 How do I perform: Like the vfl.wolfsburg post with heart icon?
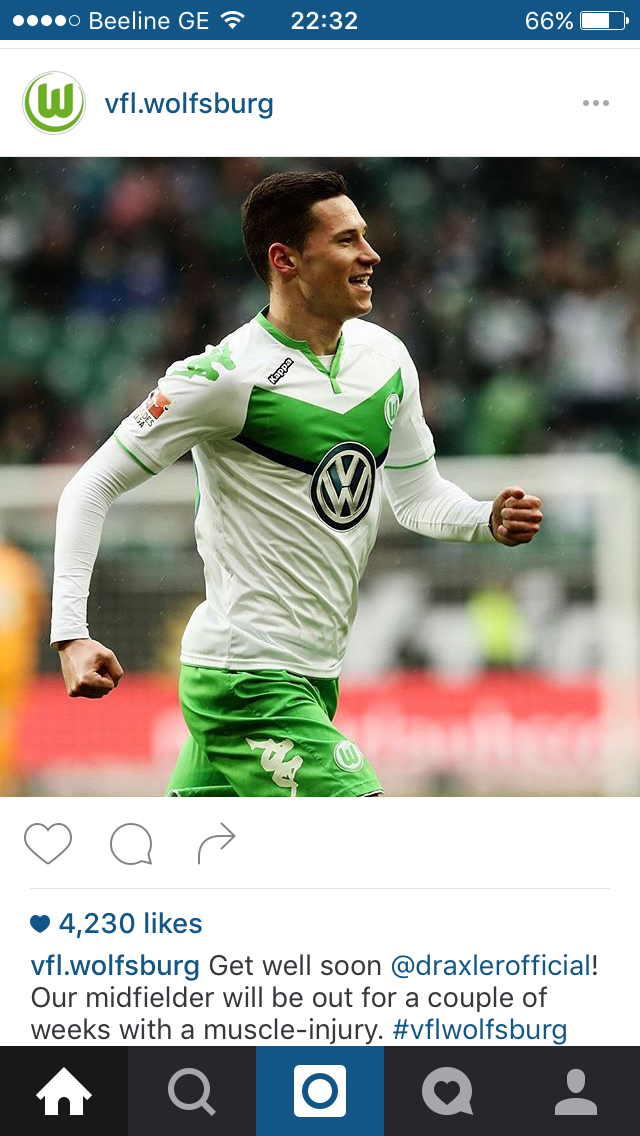pyautogui.click(x=48, y=844)
